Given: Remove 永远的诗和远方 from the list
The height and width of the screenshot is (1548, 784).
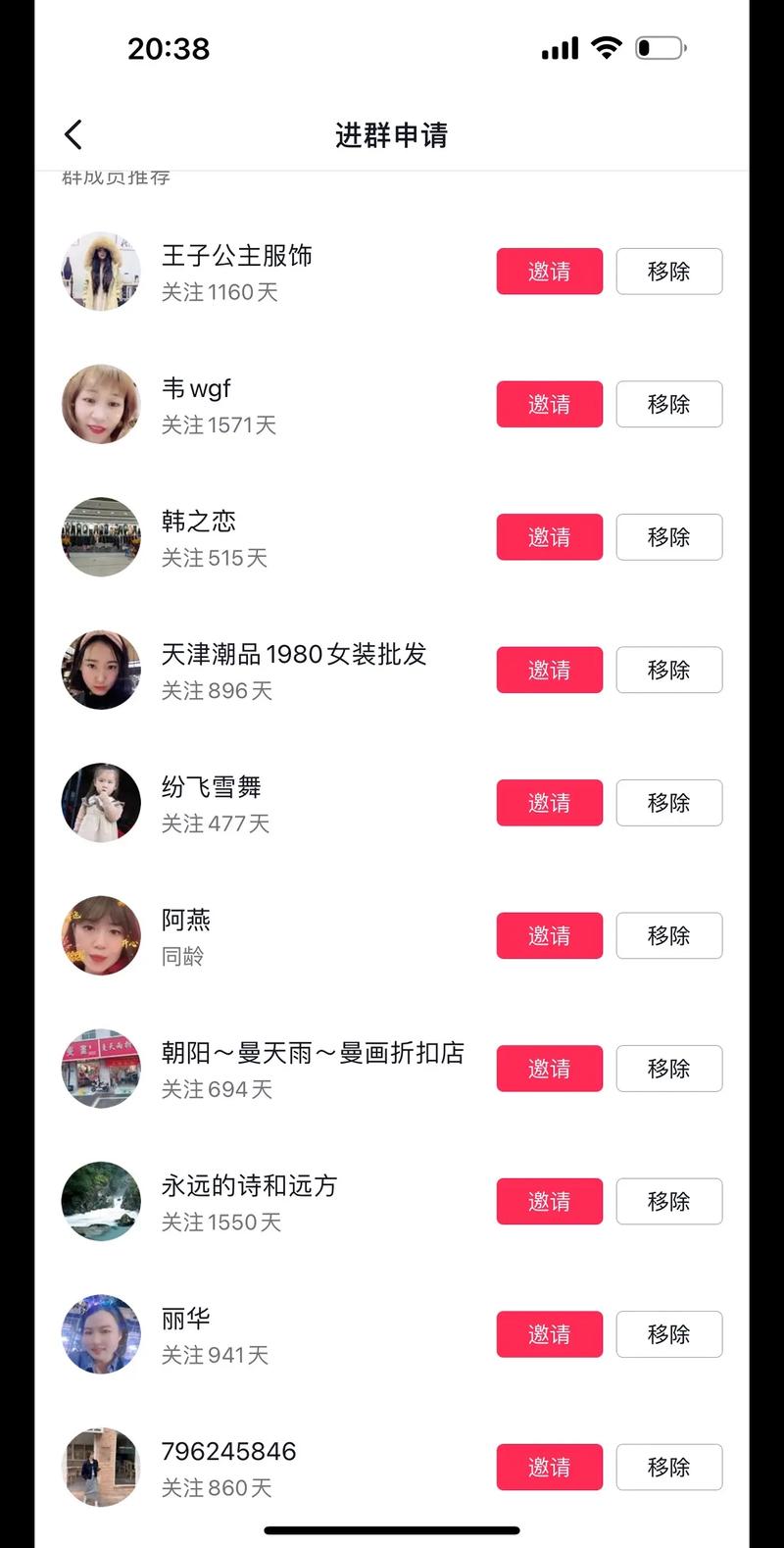Looking at the screenshot, I should (x=668, y=1201).
